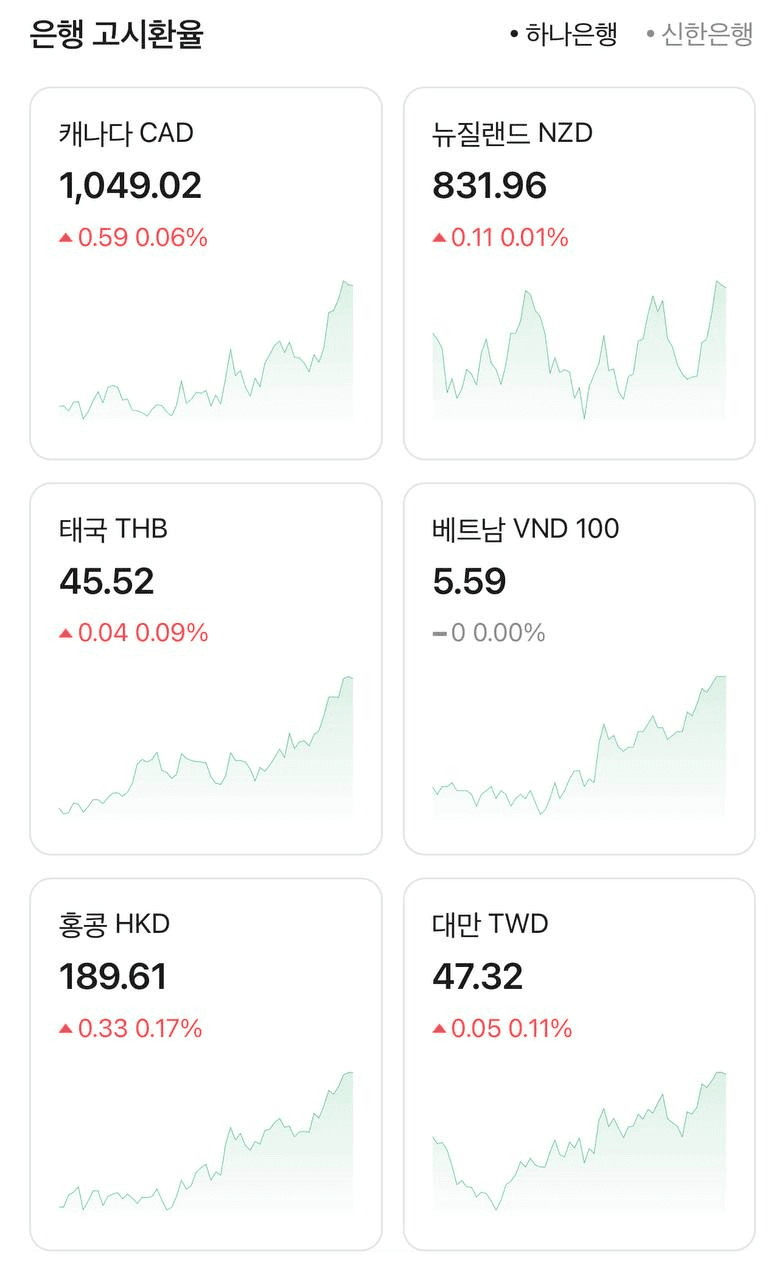
Task: Tap the 대만 TWD exchange rate card
Action: [579, 1064]
